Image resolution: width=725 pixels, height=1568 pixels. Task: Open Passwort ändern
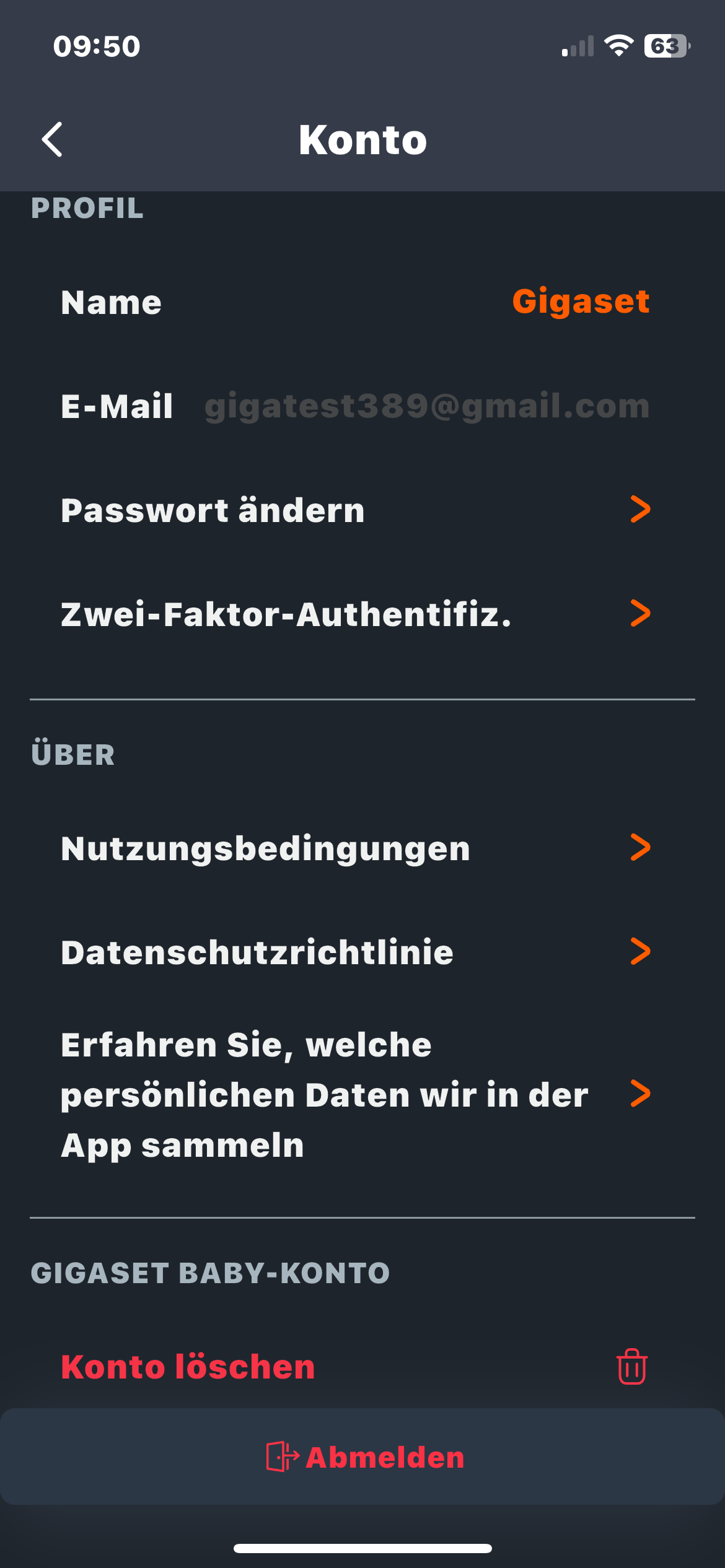tap(362, 510)
